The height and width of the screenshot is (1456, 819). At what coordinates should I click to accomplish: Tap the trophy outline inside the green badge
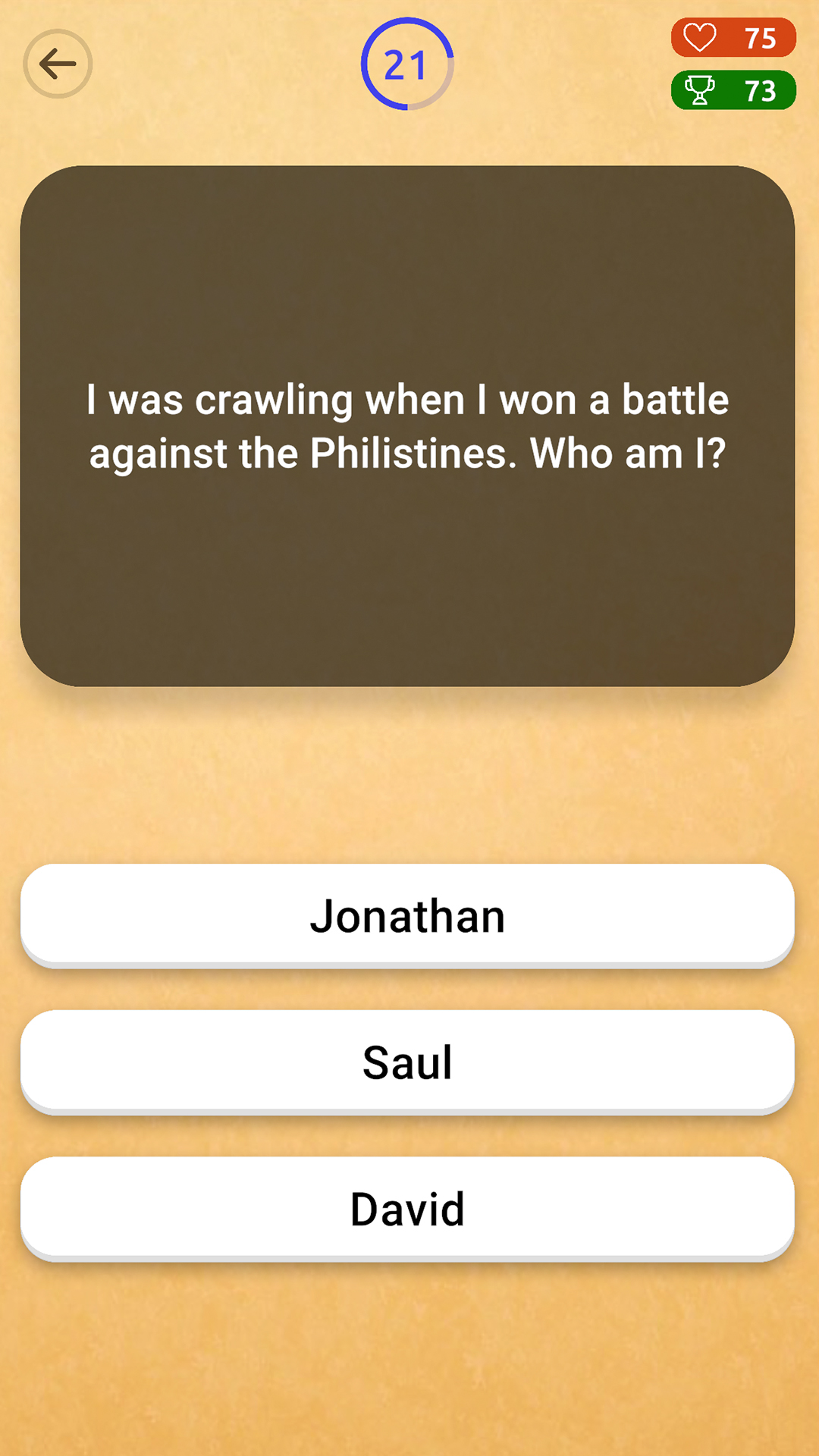pyautogui.click(x=701, y=91)
